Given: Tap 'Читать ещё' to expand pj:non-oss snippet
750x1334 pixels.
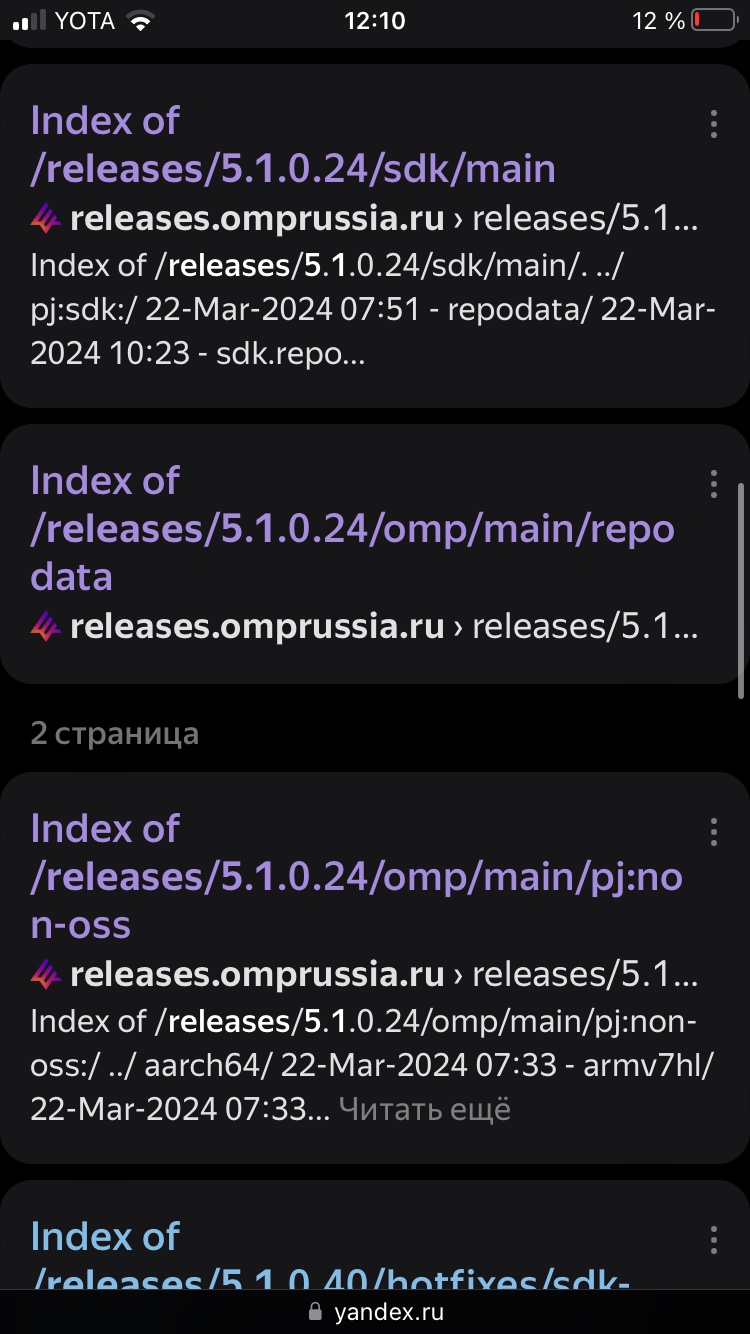Looking at the screenshot, I should tap(424, 1109).
